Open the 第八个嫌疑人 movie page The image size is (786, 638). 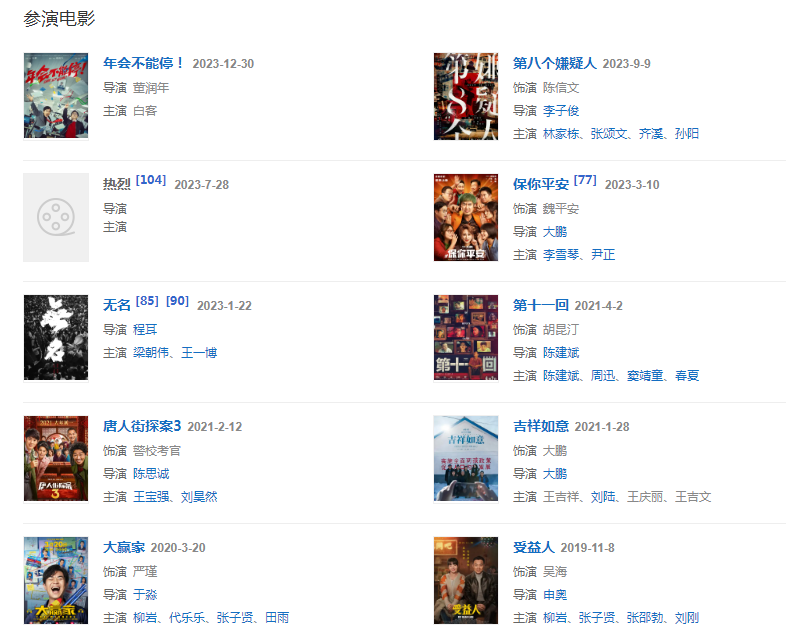click(x=554, y=63)
